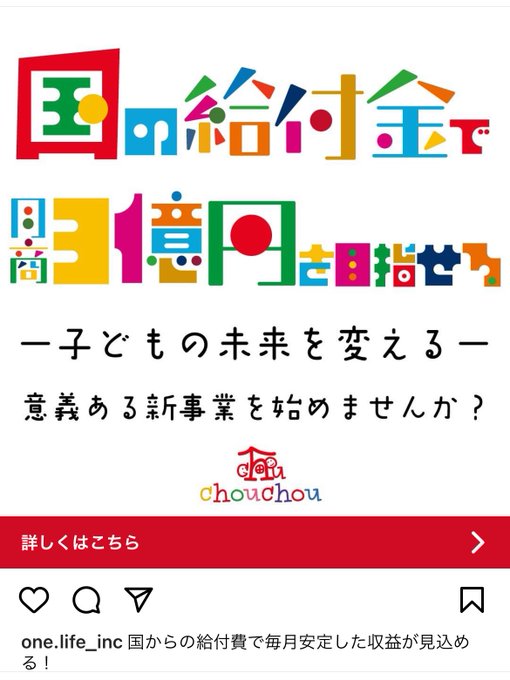Tap the 詳しくはこちら banner

pyautogui.click(x=255, y=542)
